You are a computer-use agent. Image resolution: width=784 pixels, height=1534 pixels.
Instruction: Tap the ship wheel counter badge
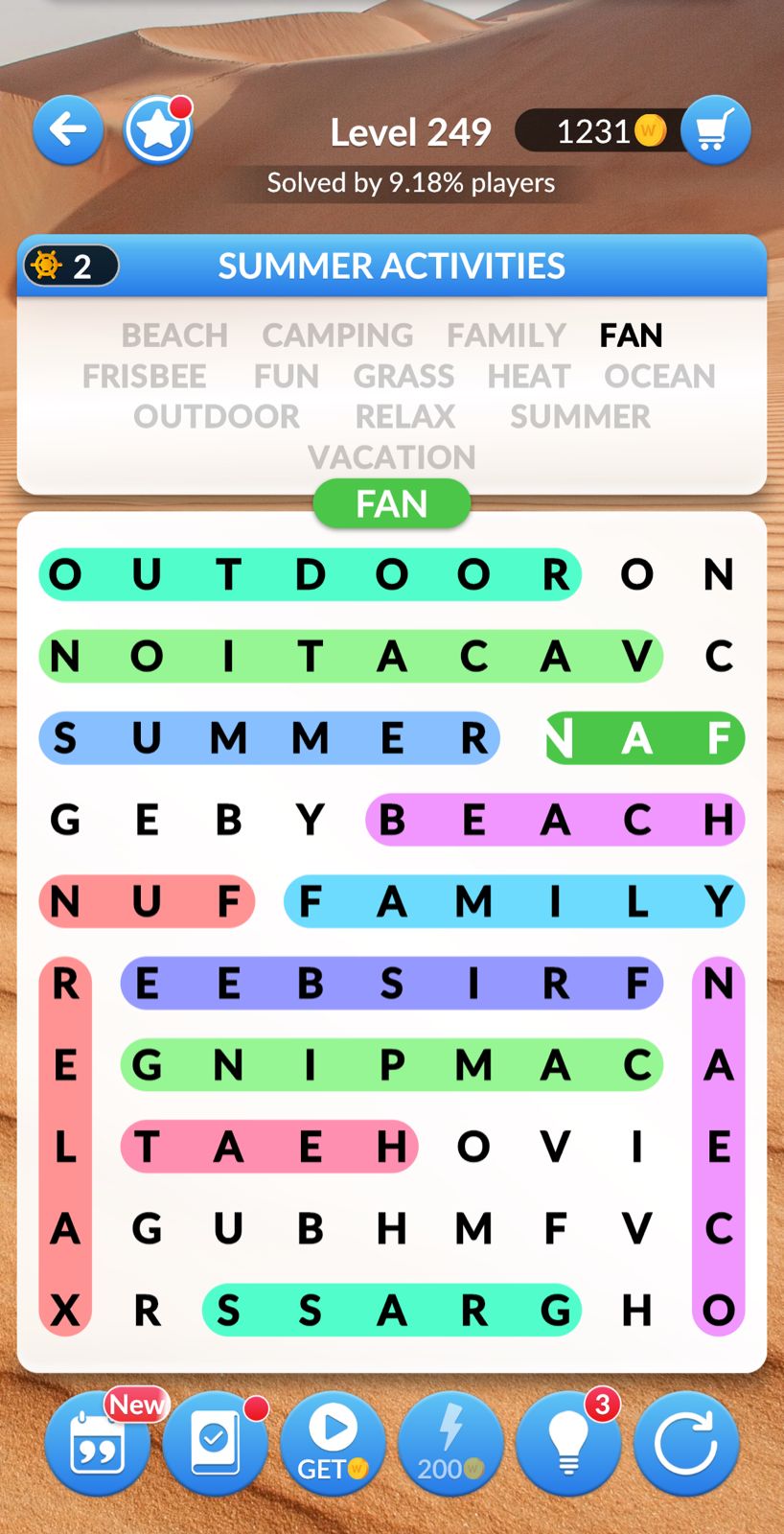point(71,266)
